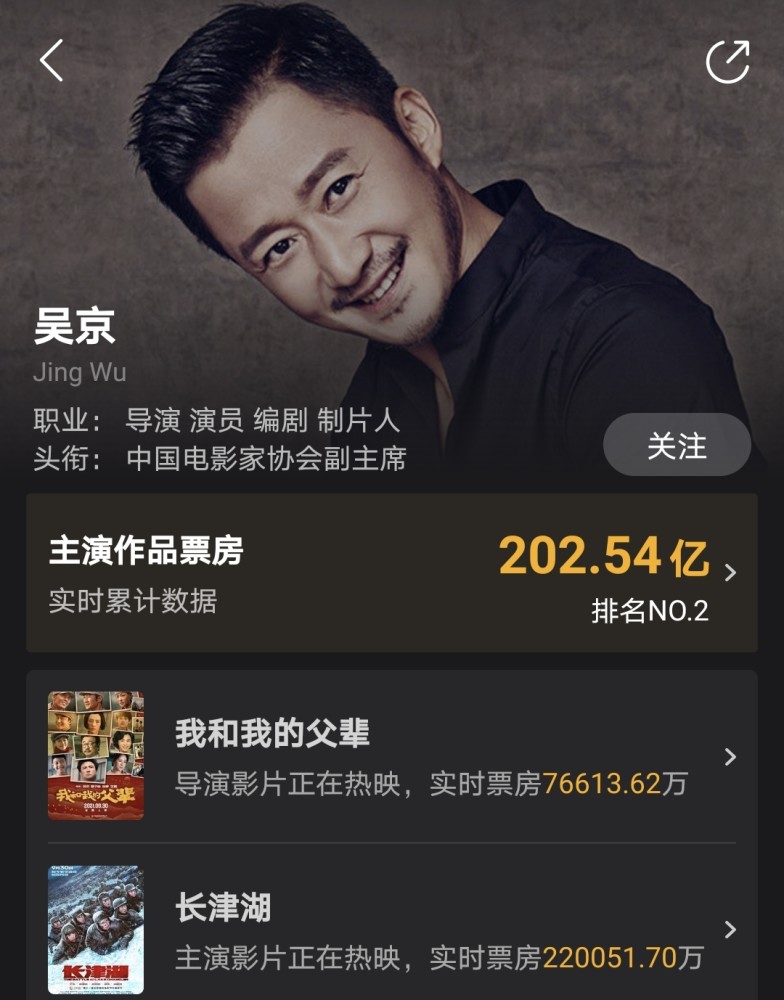Image resolution: width=784 pixels, height=1000 pixels.
Task: Open the 主演作品票房 box office card
Action: point(391,573)
